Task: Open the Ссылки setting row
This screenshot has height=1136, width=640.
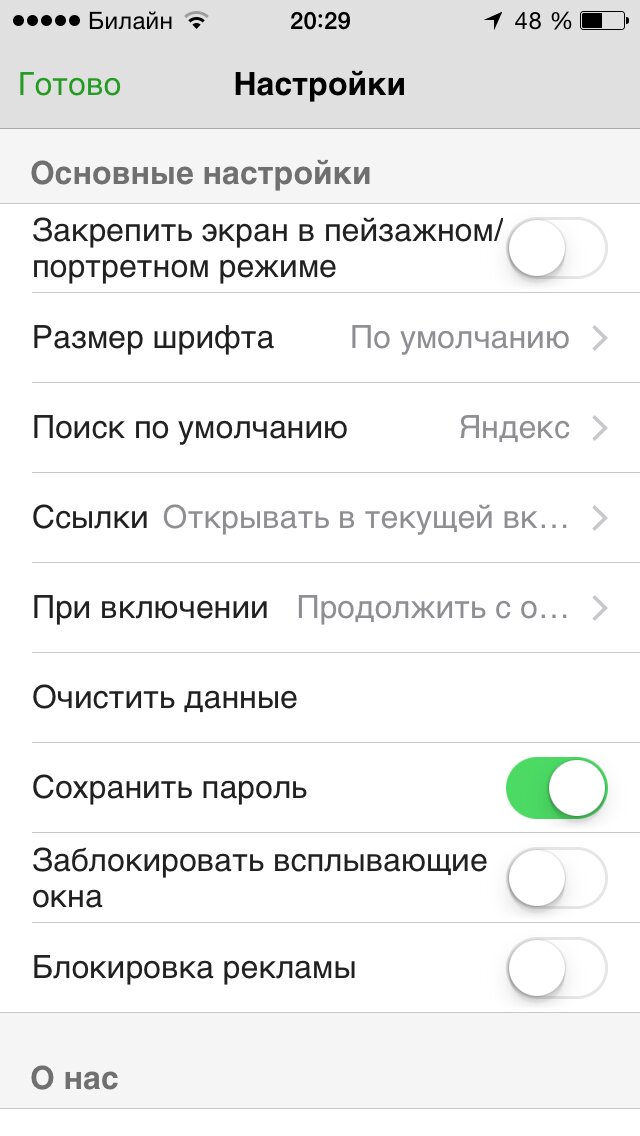Action: (x=320, y=518)
